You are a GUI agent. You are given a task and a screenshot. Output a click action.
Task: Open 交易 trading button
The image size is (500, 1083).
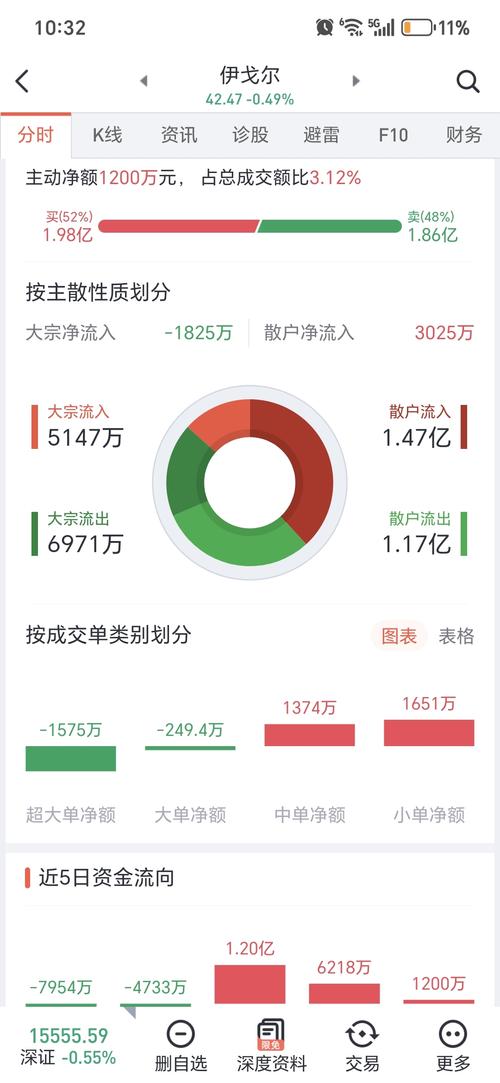click(x=363, y=1047)
